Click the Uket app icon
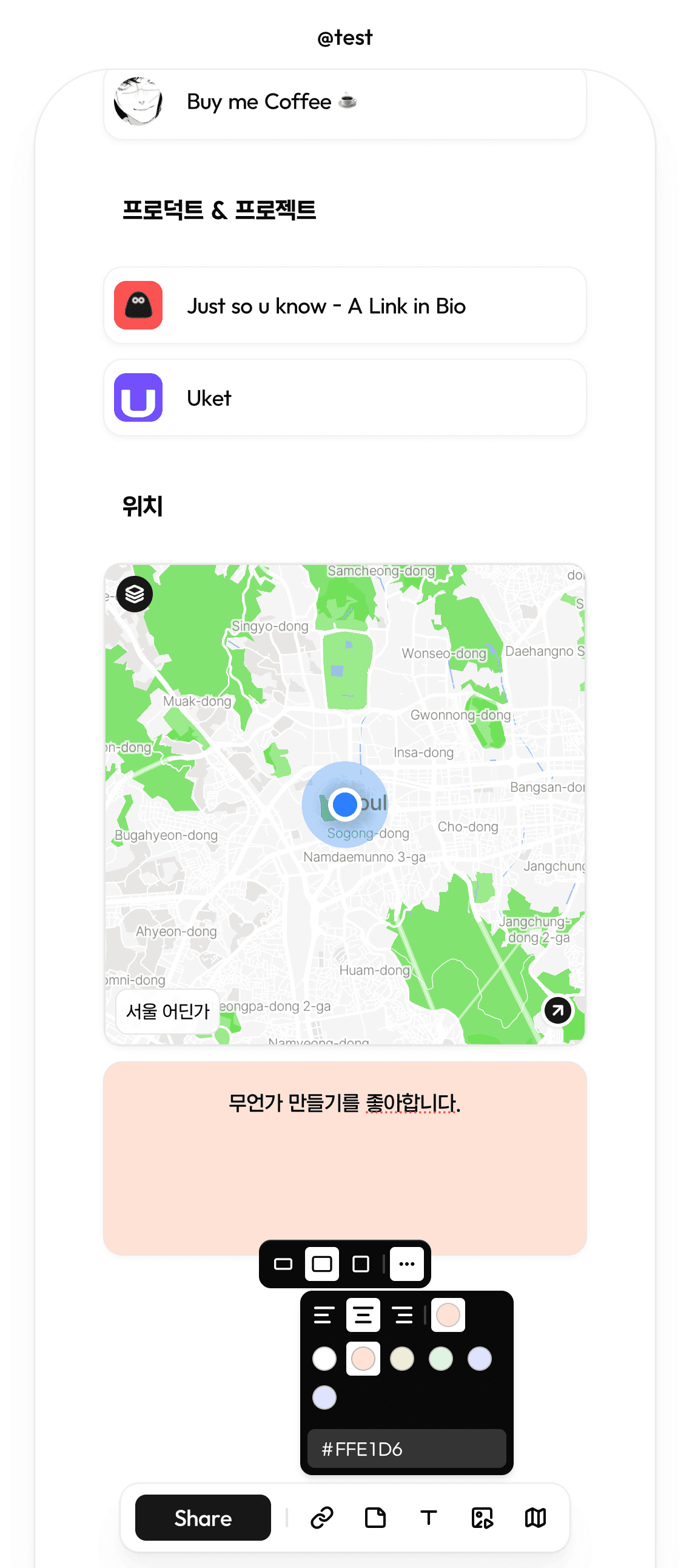Viewport: 695px width, 1568px height. click(138, 398)
